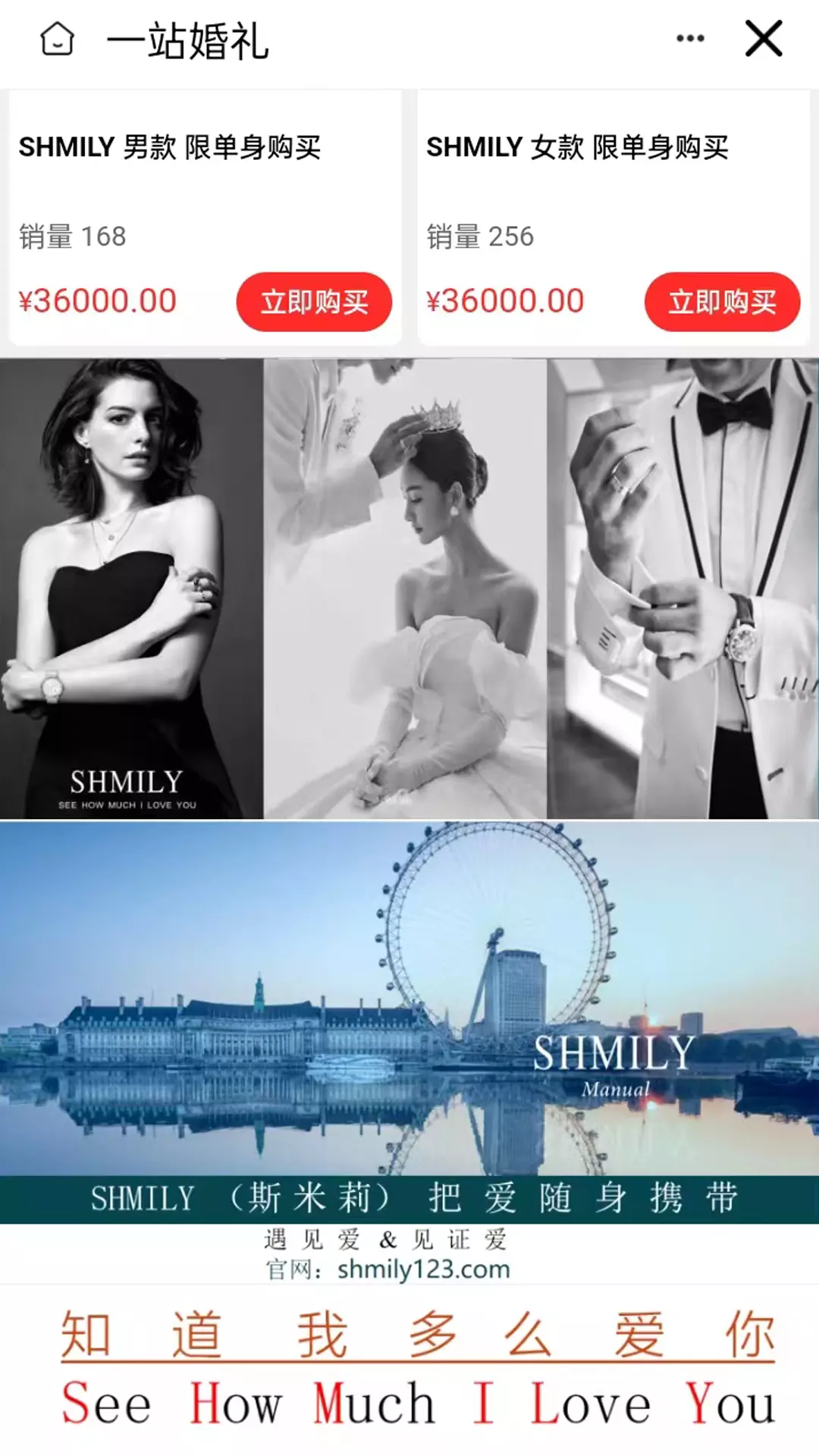Image resolution: width=819 pixels, height=1456 pixels.
Task: Open the three-dot overflow menu
Action: (690, 38)
